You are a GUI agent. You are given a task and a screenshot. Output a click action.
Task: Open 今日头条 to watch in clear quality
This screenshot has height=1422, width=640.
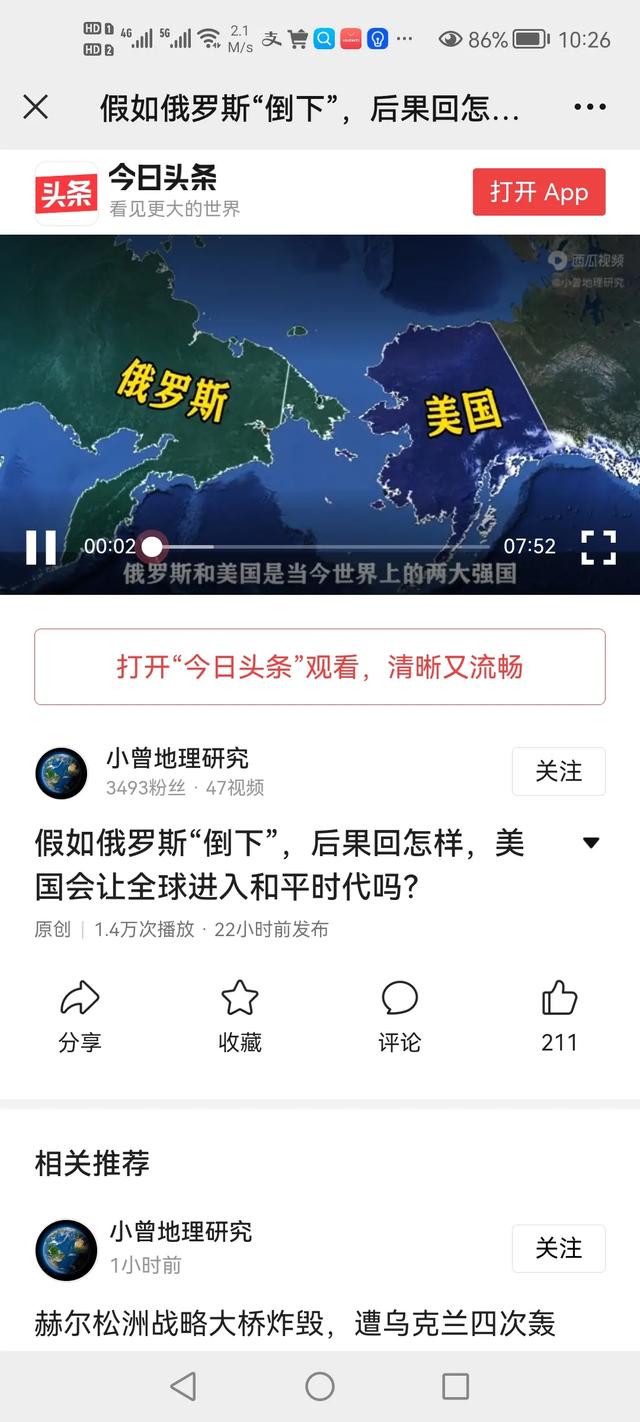point(320,667)
